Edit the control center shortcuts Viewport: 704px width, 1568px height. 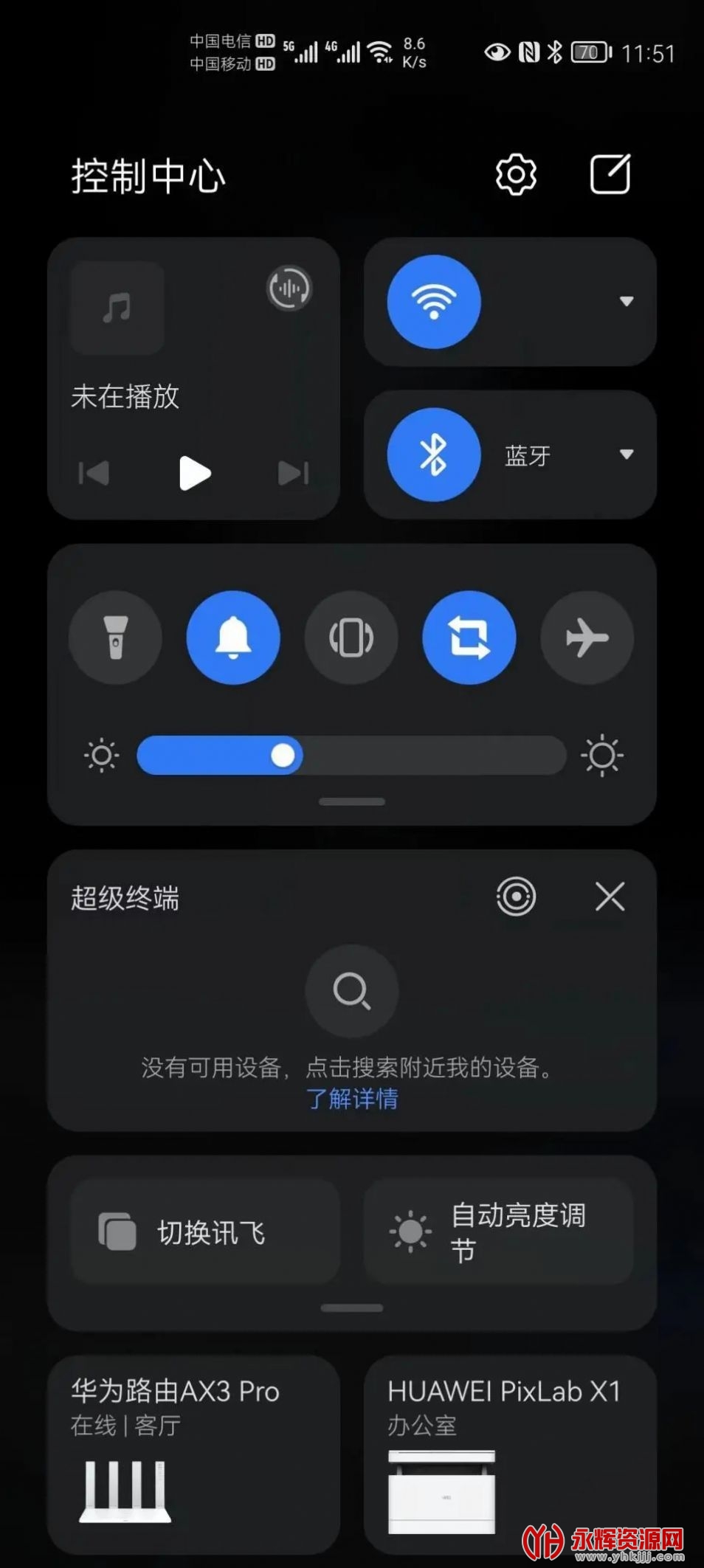[x=610, y=175]
